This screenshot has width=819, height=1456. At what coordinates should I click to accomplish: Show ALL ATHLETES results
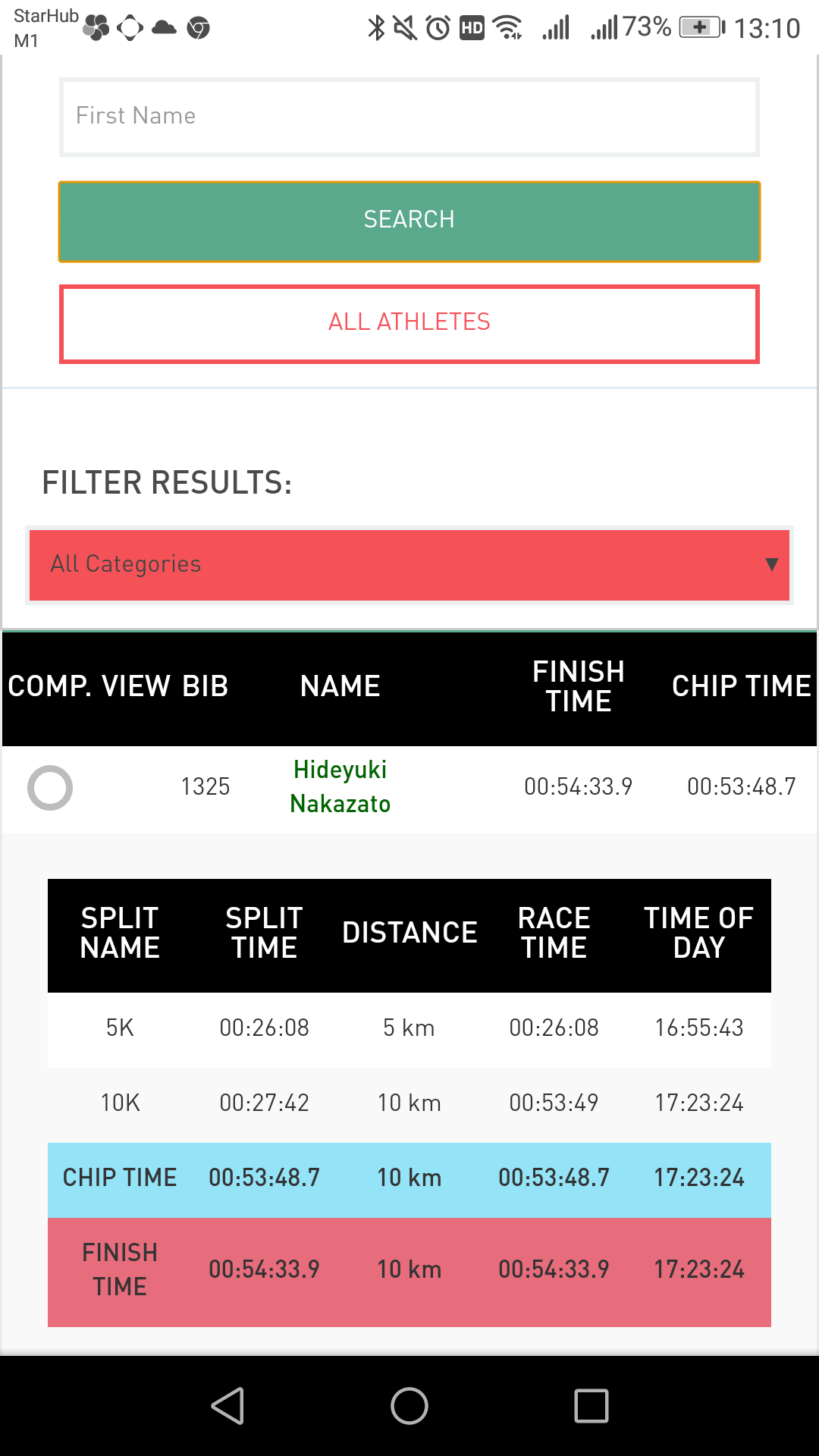(x=409, y=324)
